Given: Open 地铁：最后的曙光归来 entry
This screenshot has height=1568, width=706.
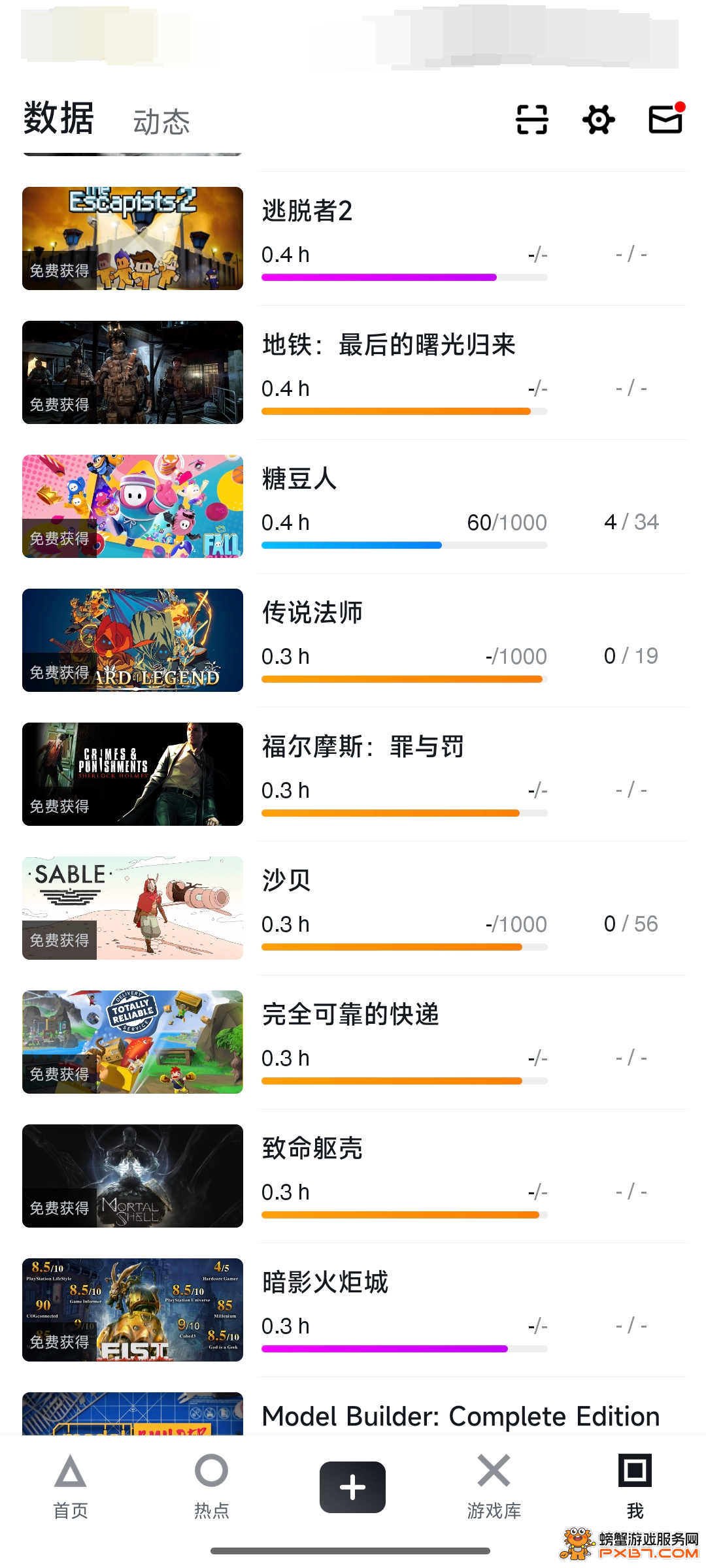Looking at the screenshot, I should click(355, 372).
